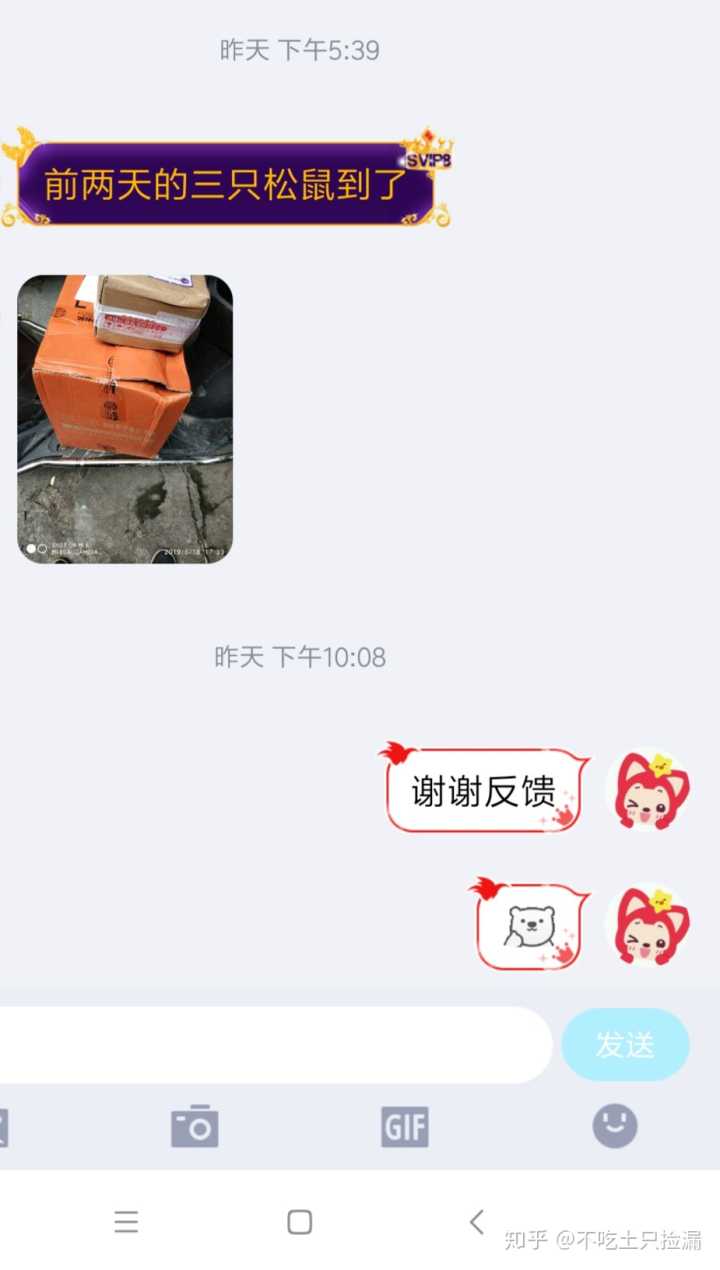Open the red fox avatar beside 谢谢反馈

click(x=651, y=790)
